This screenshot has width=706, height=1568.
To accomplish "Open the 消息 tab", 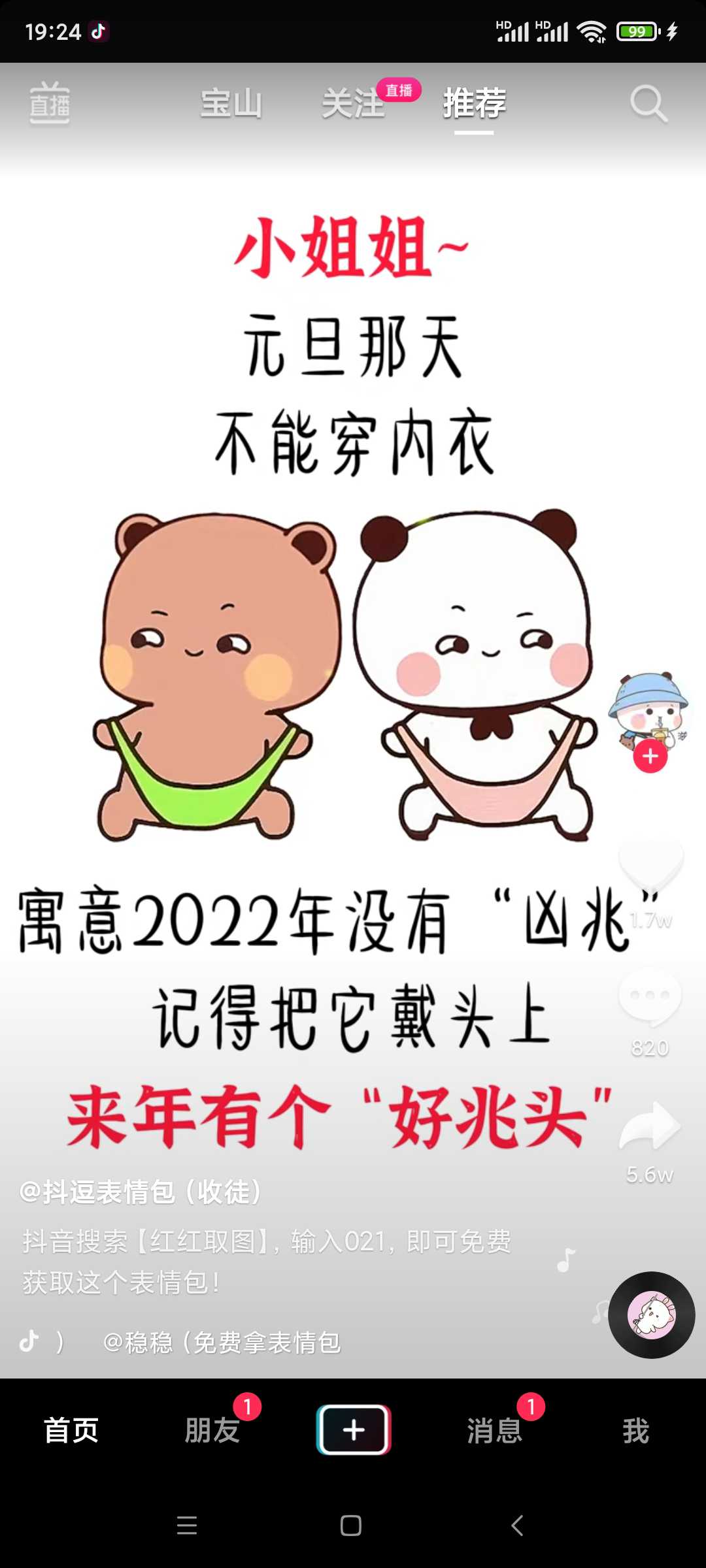I will pyautogui.click(x=495, y=1430).
